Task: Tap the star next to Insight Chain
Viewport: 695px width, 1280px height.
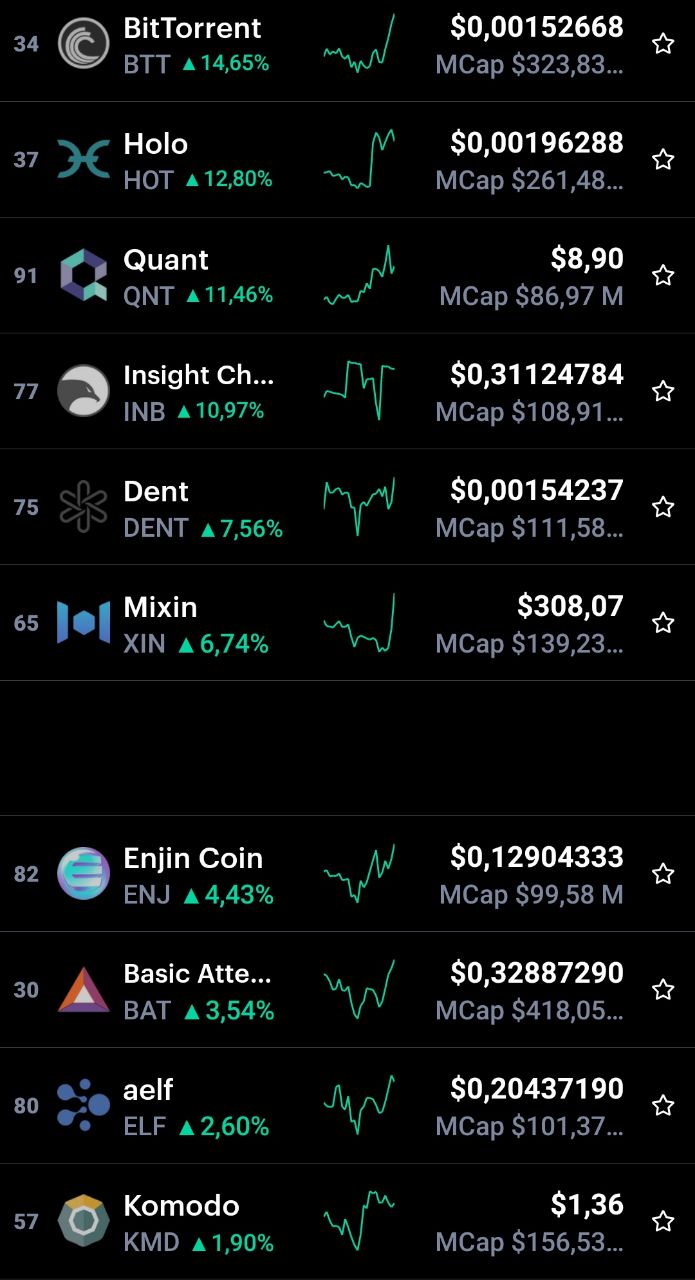Action: click(663, 391)
